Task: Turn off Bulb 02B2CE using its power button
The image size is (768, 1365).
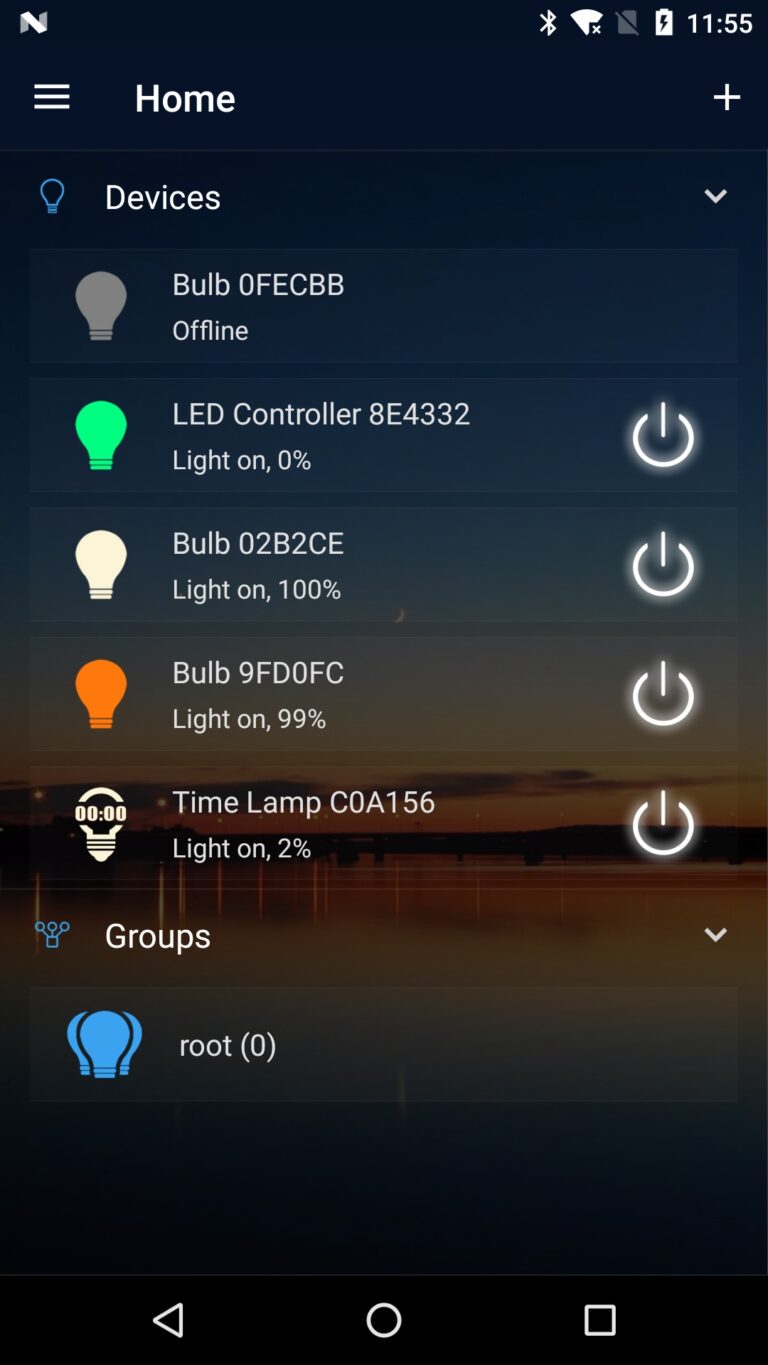Action: [663, 564]
